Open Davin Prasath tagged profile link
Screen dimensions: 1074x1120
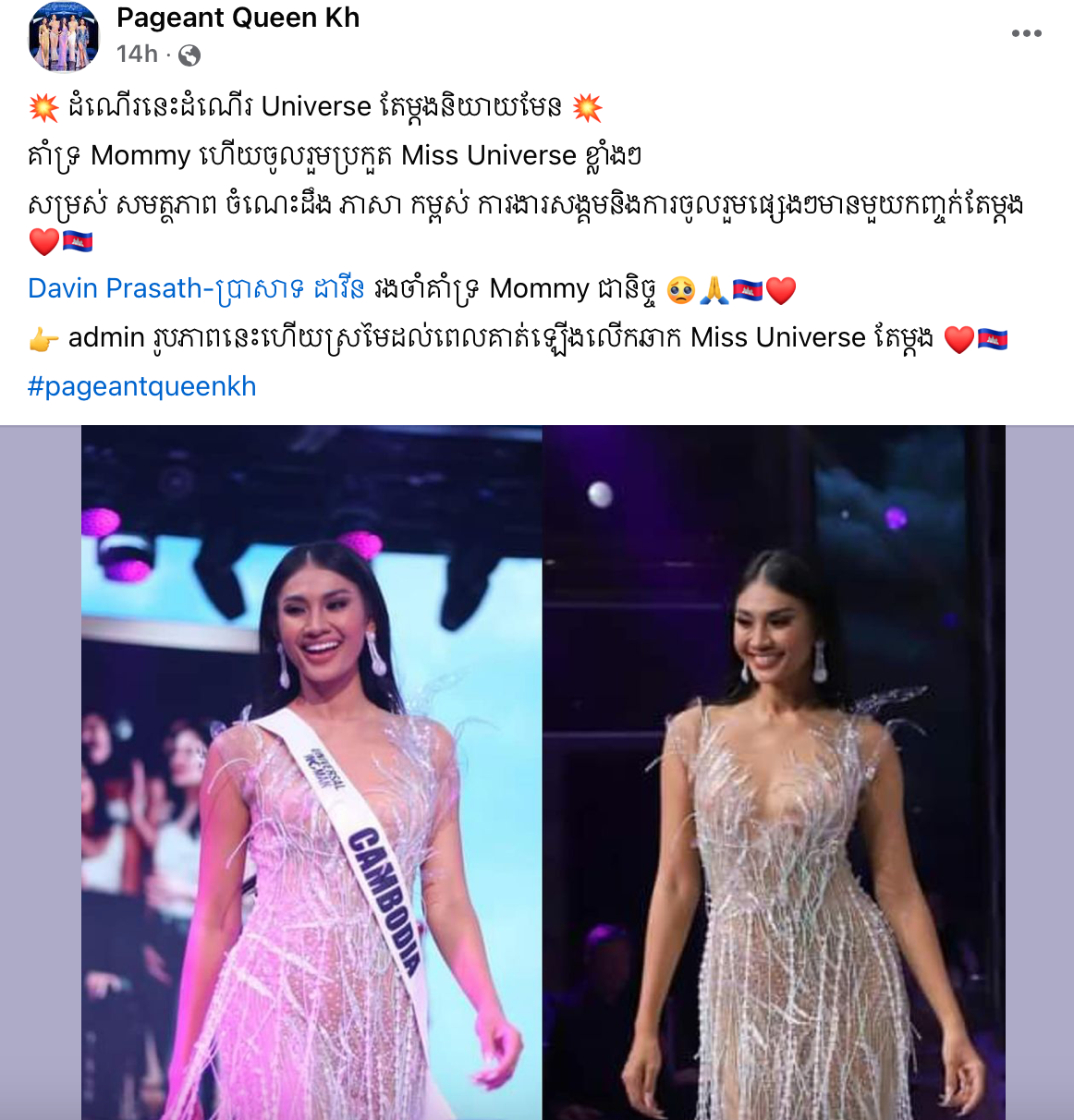[x=196, y=289]
